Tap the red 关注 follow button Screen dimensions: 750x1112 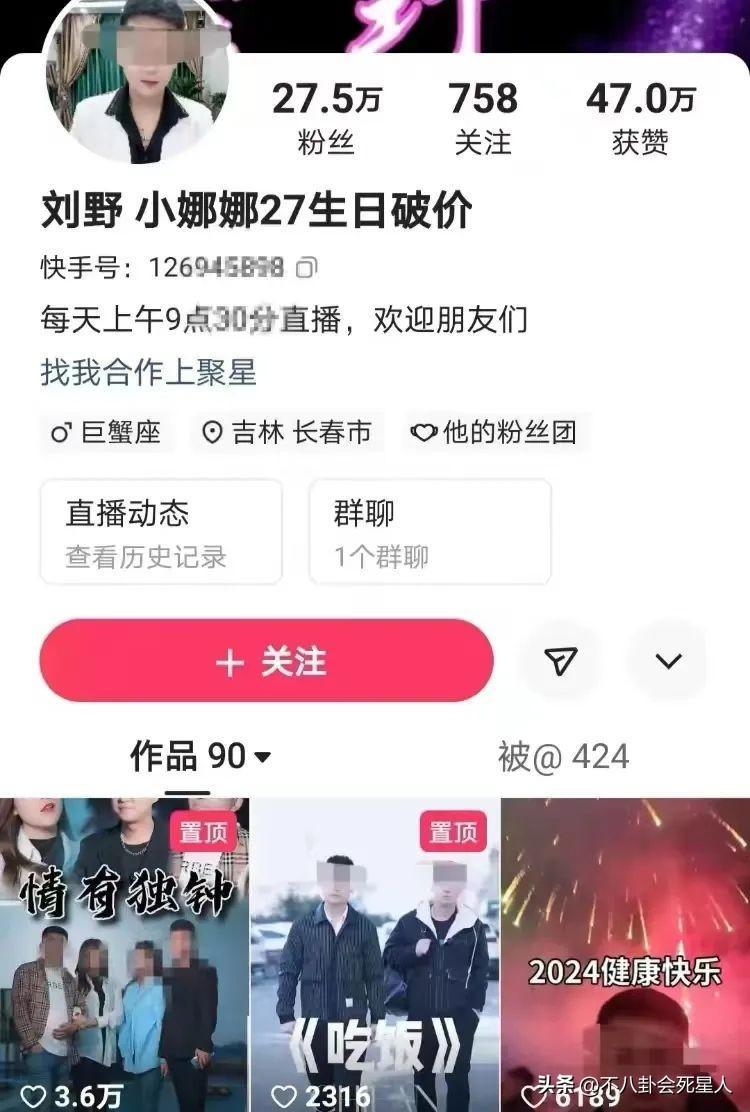[x=266, y=661]
